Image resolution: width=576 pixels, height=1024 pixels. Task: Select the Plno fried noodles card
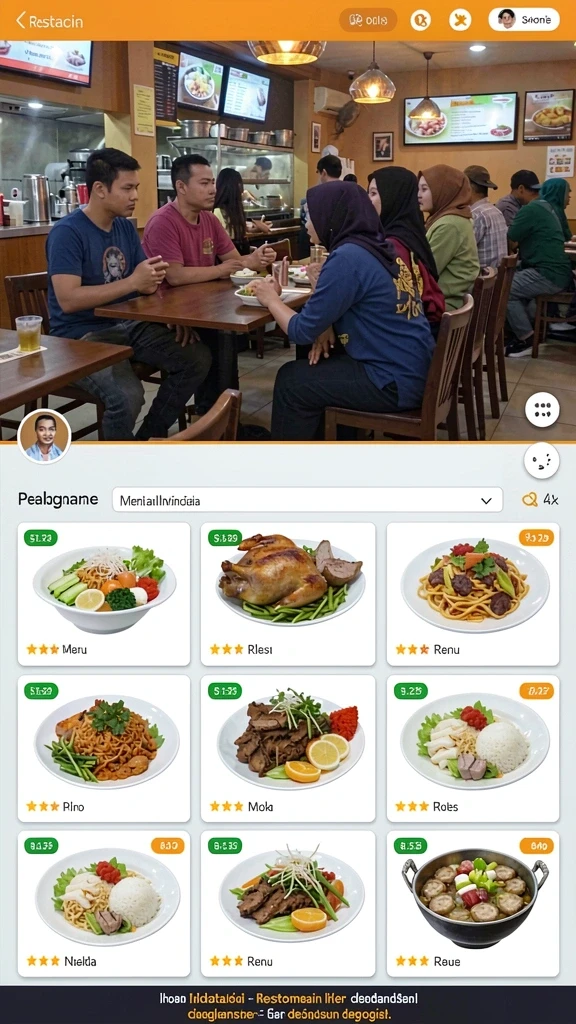[104, 748]
